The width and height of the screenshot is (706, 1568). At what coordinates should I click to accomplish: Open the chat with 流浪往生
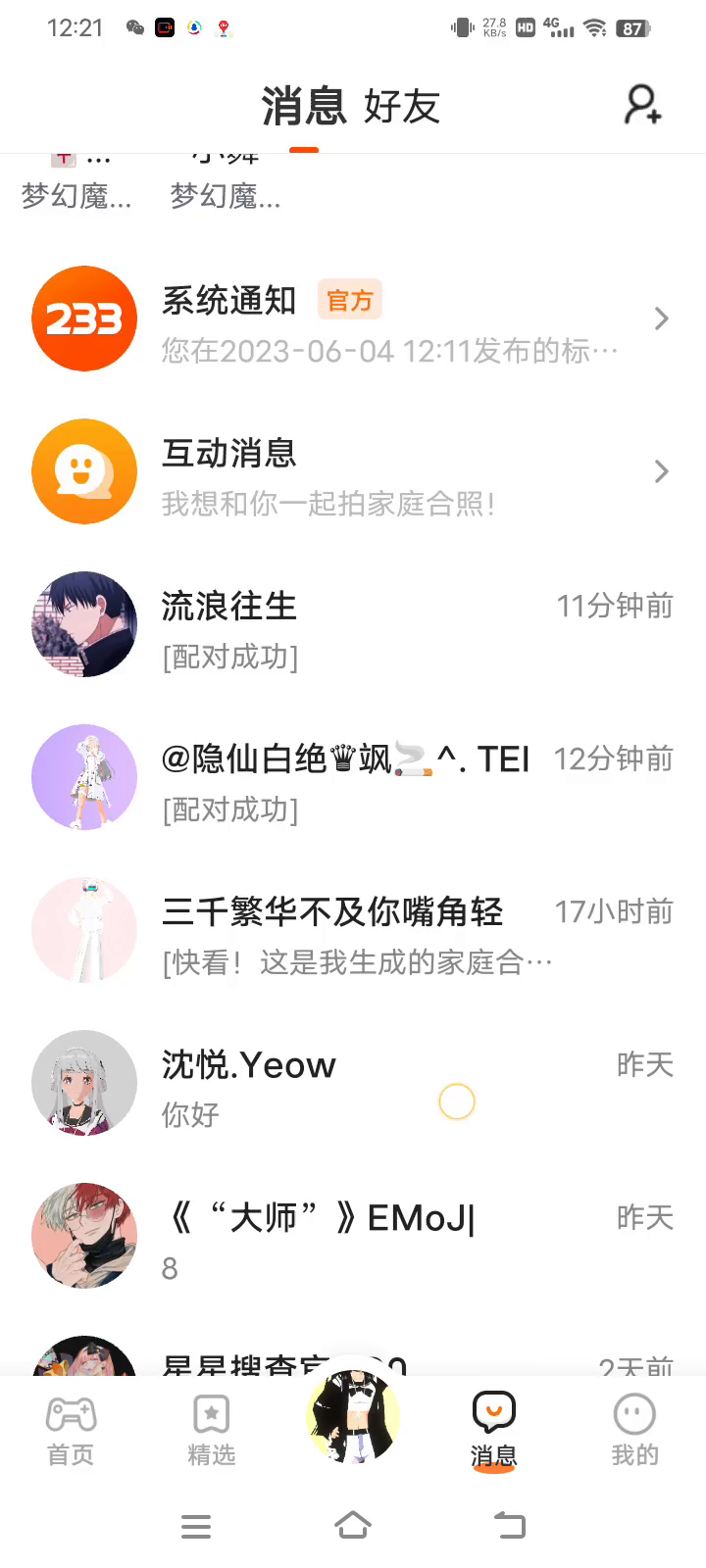353,625
